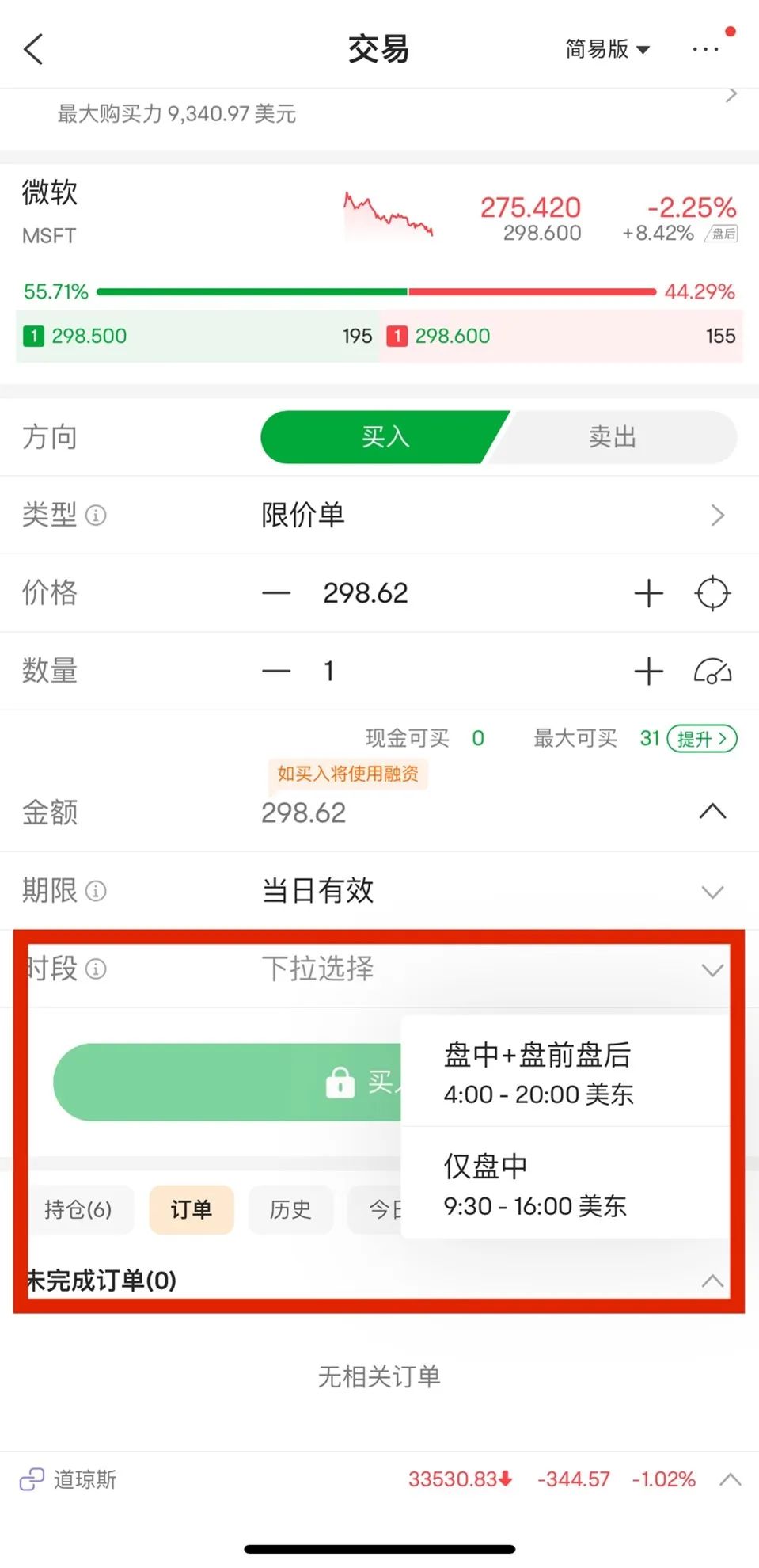Screen dimensions: 759x1568
Task: Decrease the price with the minus button
Action: [276, 593]
